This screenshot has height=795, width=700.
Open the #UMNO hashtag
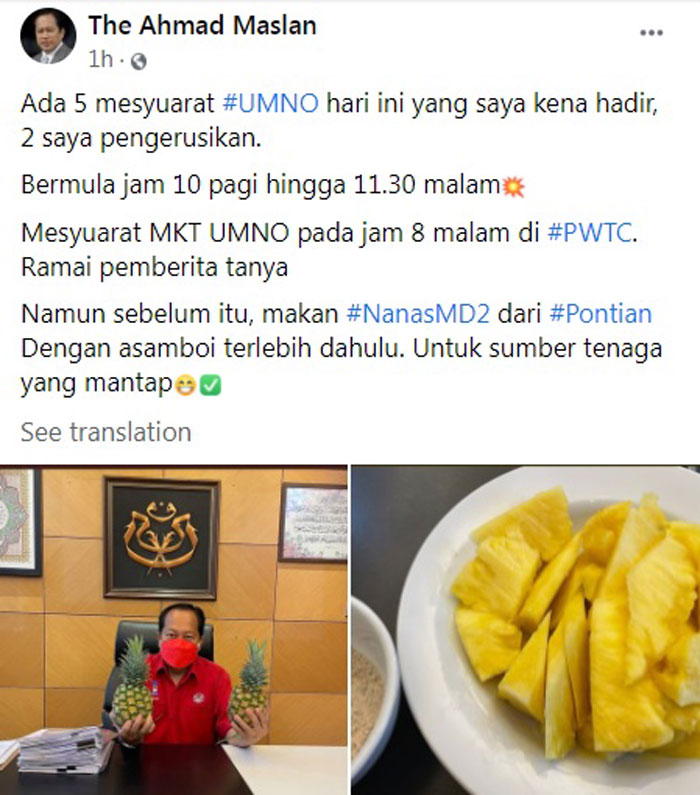click(x=265, y=105)
